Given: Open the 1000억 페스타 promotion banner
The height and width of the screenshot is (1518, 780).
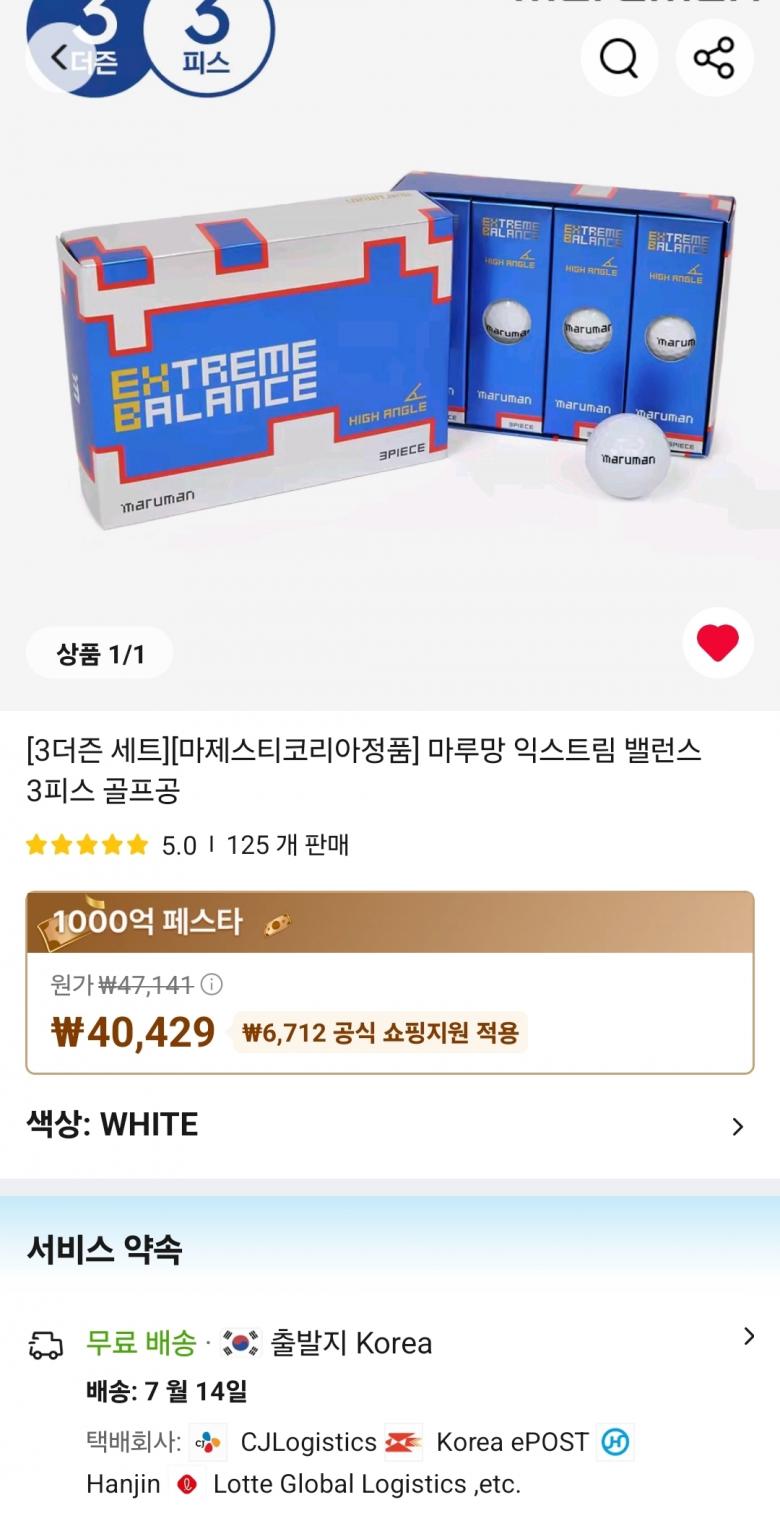Looking at the screenshot, I should pyautogui.click(x=389, y=922).
